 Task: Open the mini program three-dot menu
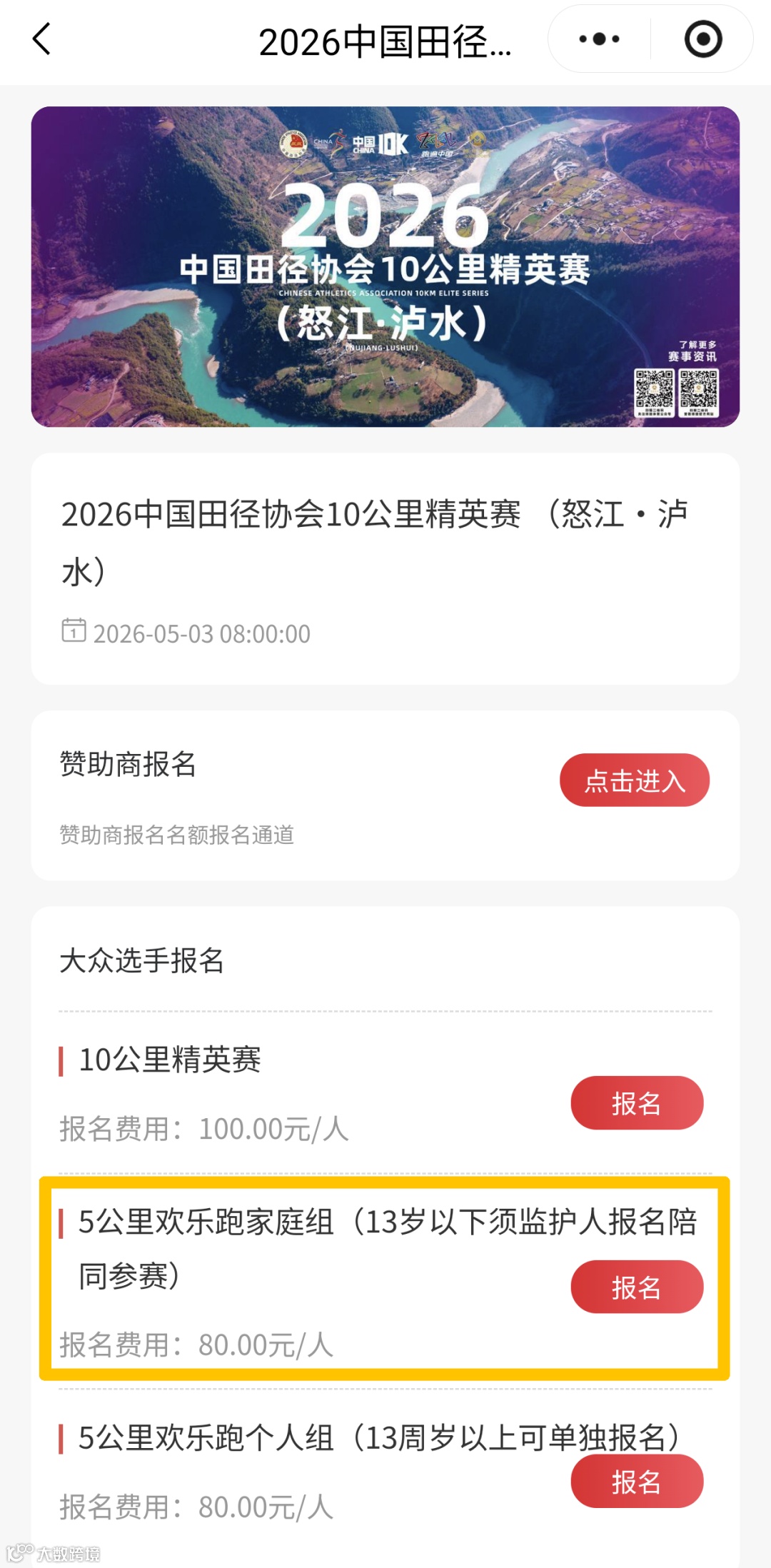coord(599,39)
